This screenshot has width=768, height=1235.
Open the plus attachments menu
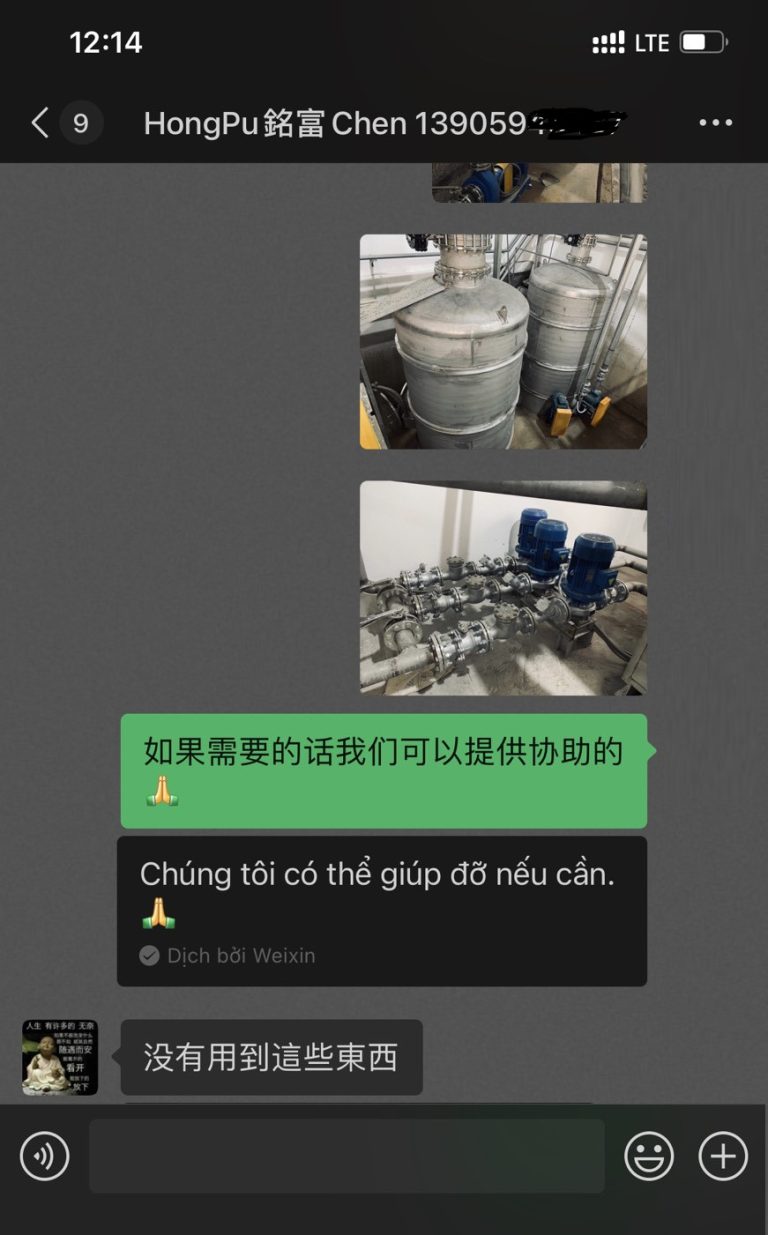722,1157
